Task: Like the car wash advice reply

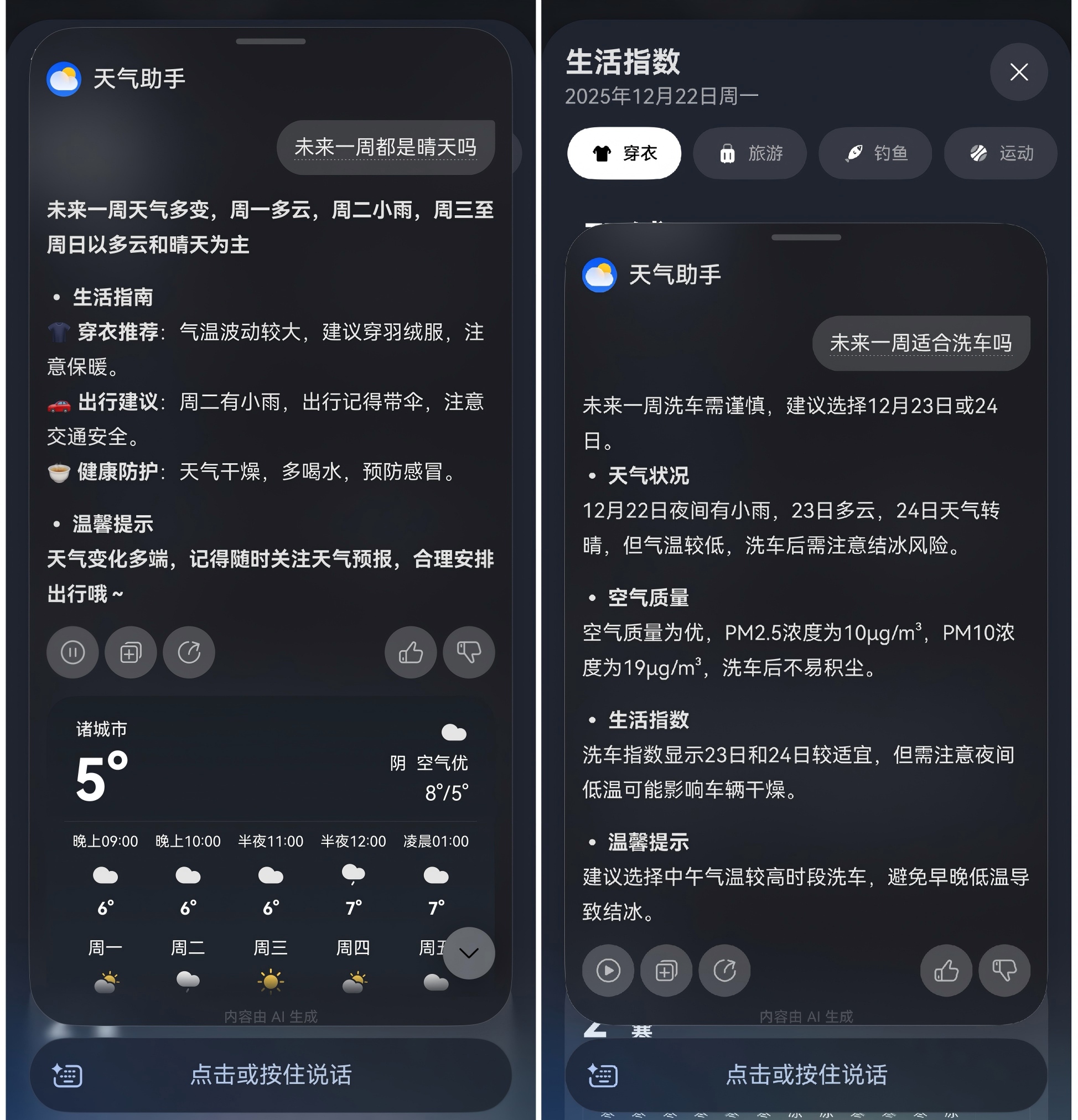Action: pyautogui.click(x=947, y=970)
